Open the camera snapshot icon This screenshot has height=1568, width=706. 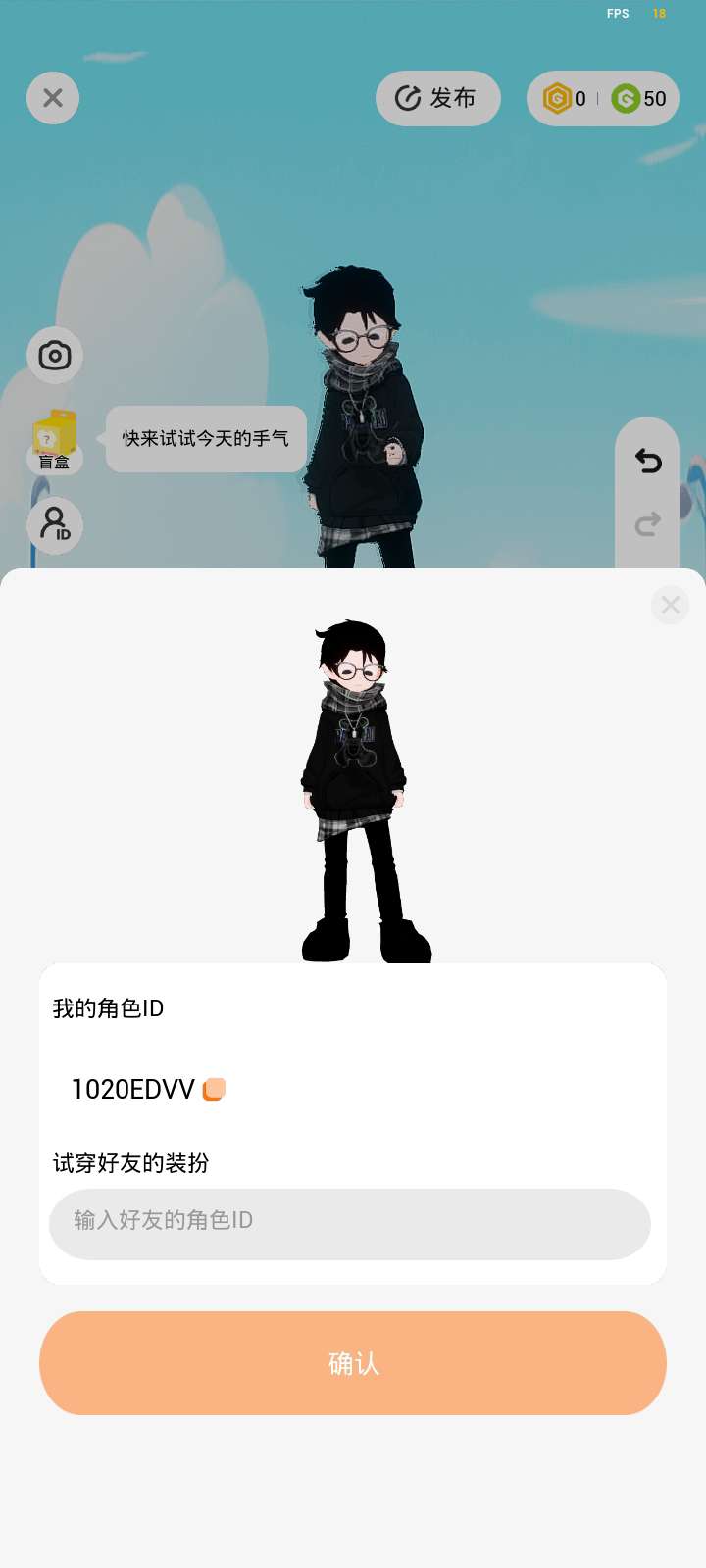[x=55, y=355]
